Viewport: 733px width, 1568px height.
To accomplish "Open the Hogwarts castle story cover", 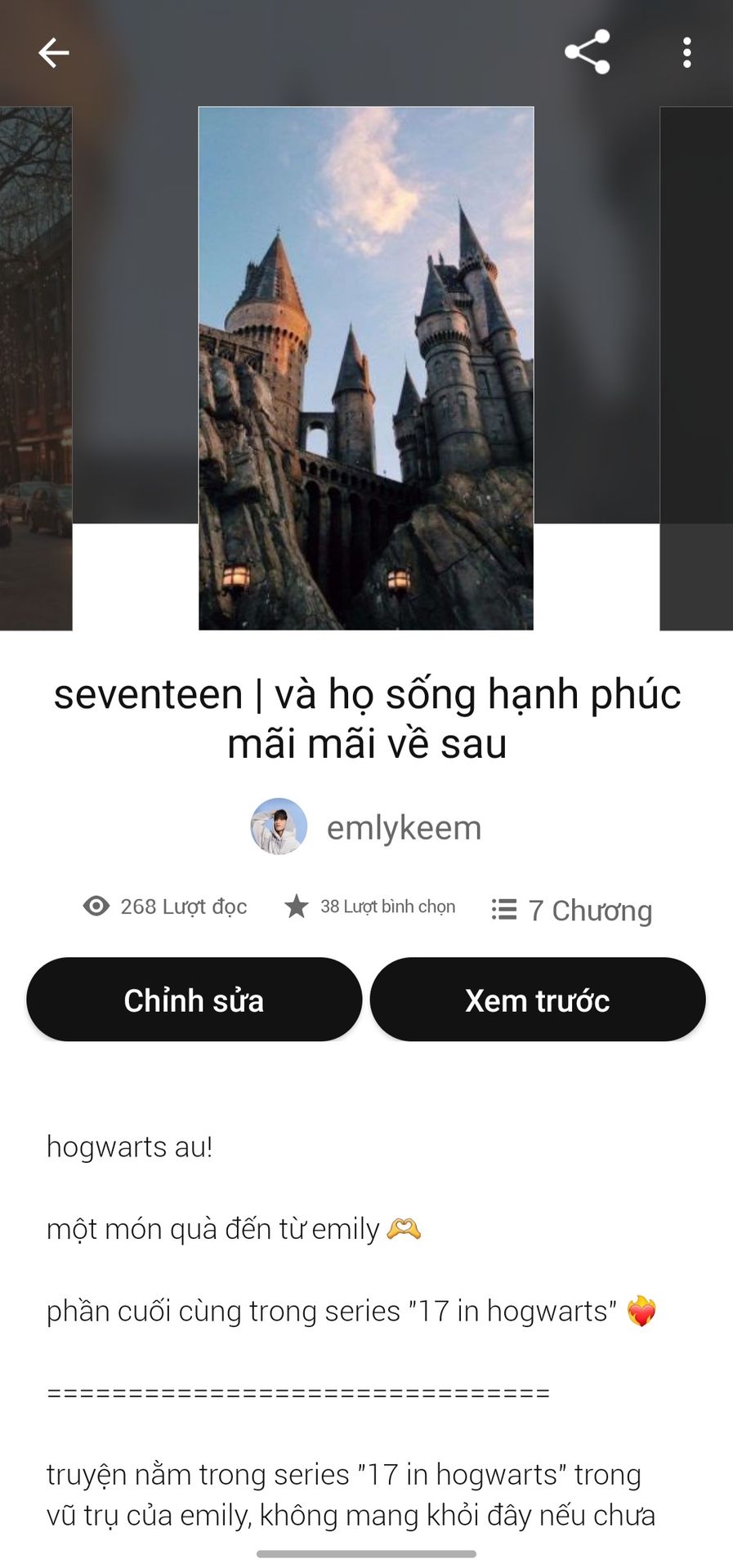I will pos(366,368).
